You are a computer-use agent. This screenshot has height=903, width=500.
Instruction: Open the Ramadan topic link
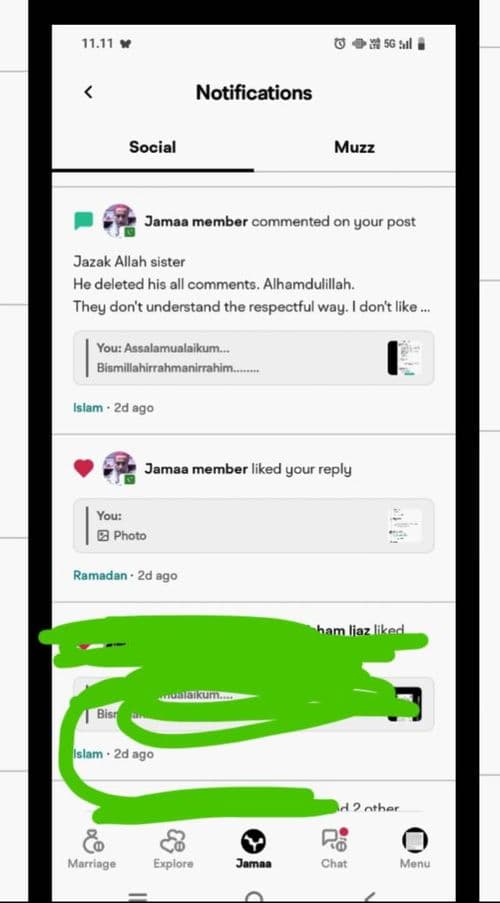(x=100, y=575)
